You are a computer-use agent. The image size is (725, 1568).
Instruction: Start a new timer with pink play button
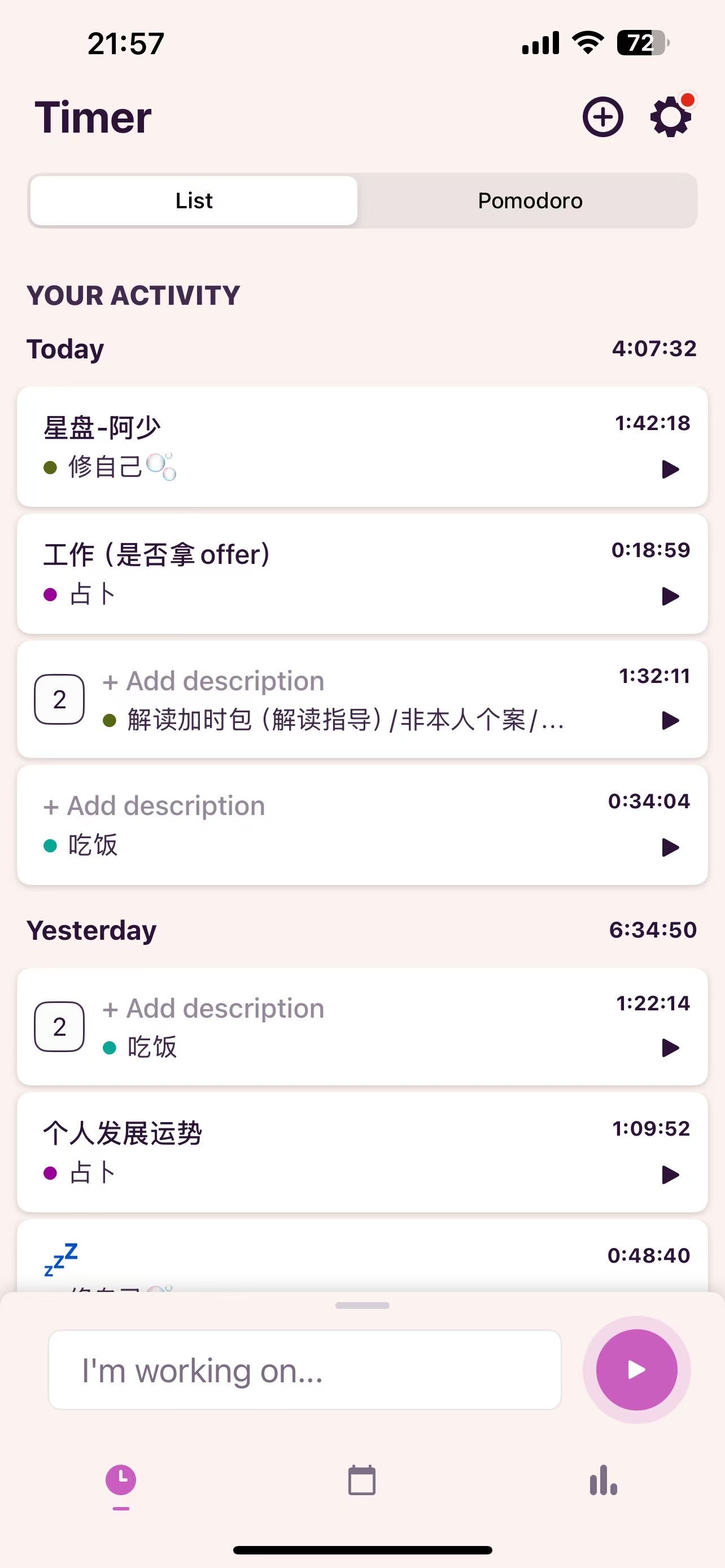tap(636, 1369)
